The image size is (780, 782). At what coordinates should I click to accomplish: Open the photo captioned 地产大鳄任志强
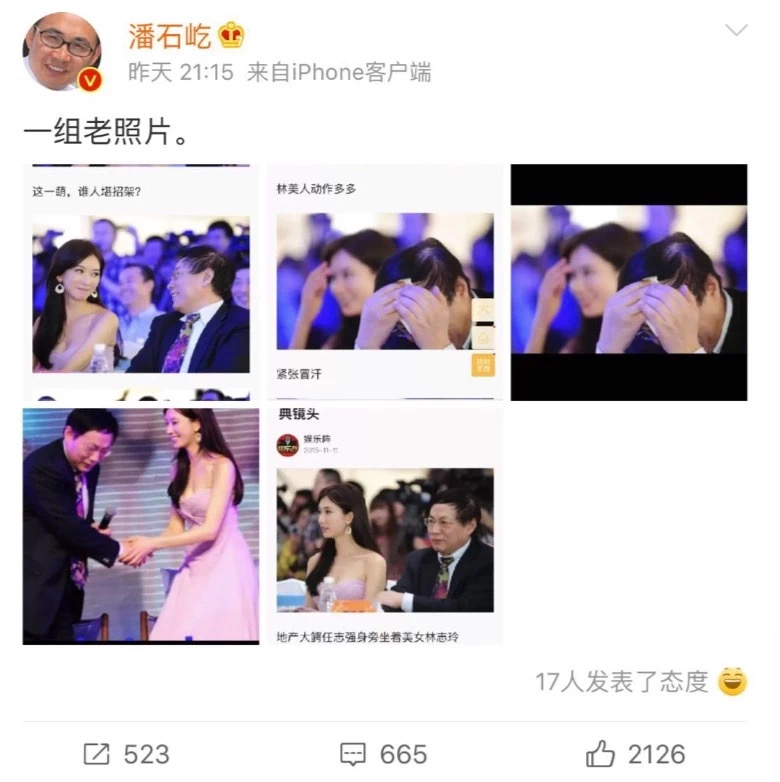point(384,525)
